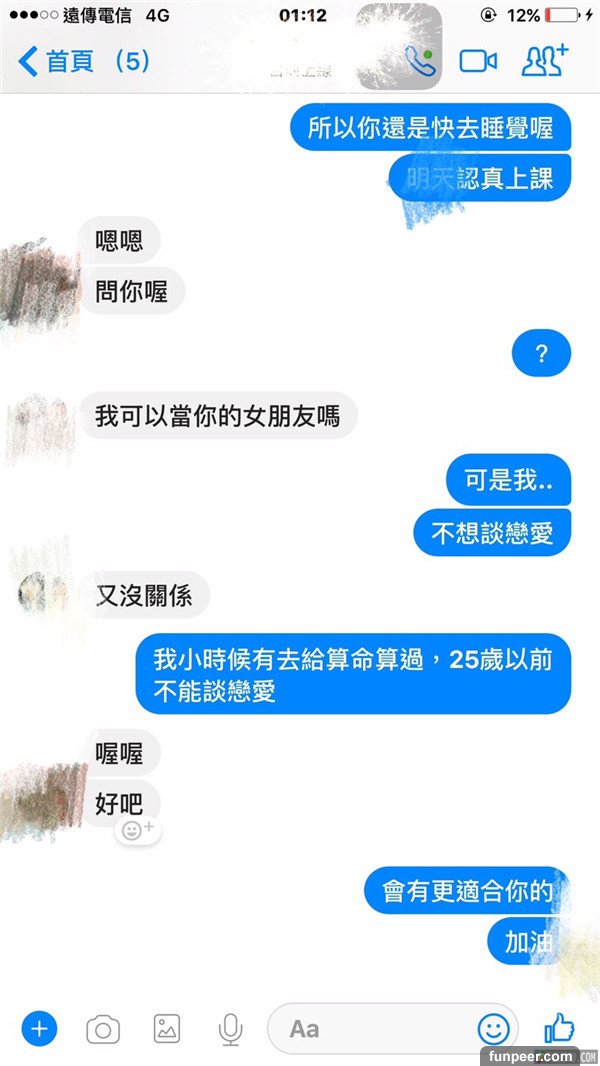600x1066 pixels.
Task: Open the photo gallery picker
Action: point(166,1028)
